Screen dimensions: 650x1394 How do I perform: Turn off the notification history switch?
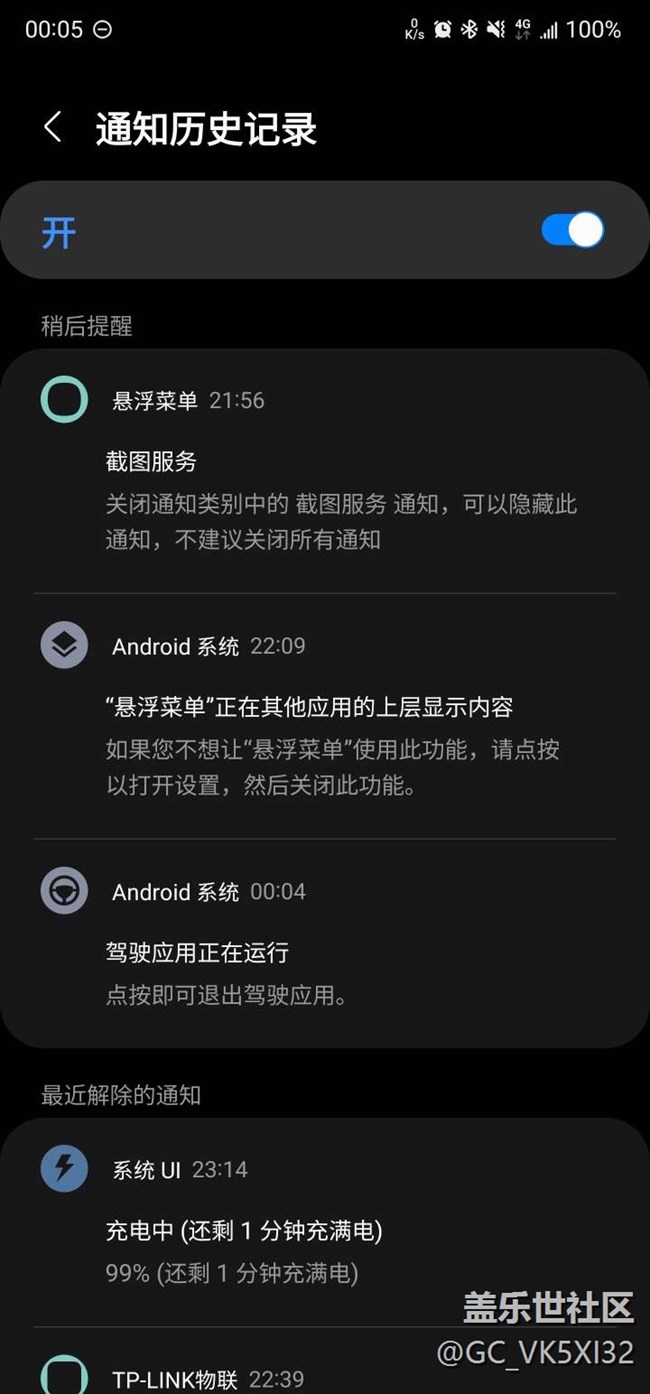(x=572, y=230)
